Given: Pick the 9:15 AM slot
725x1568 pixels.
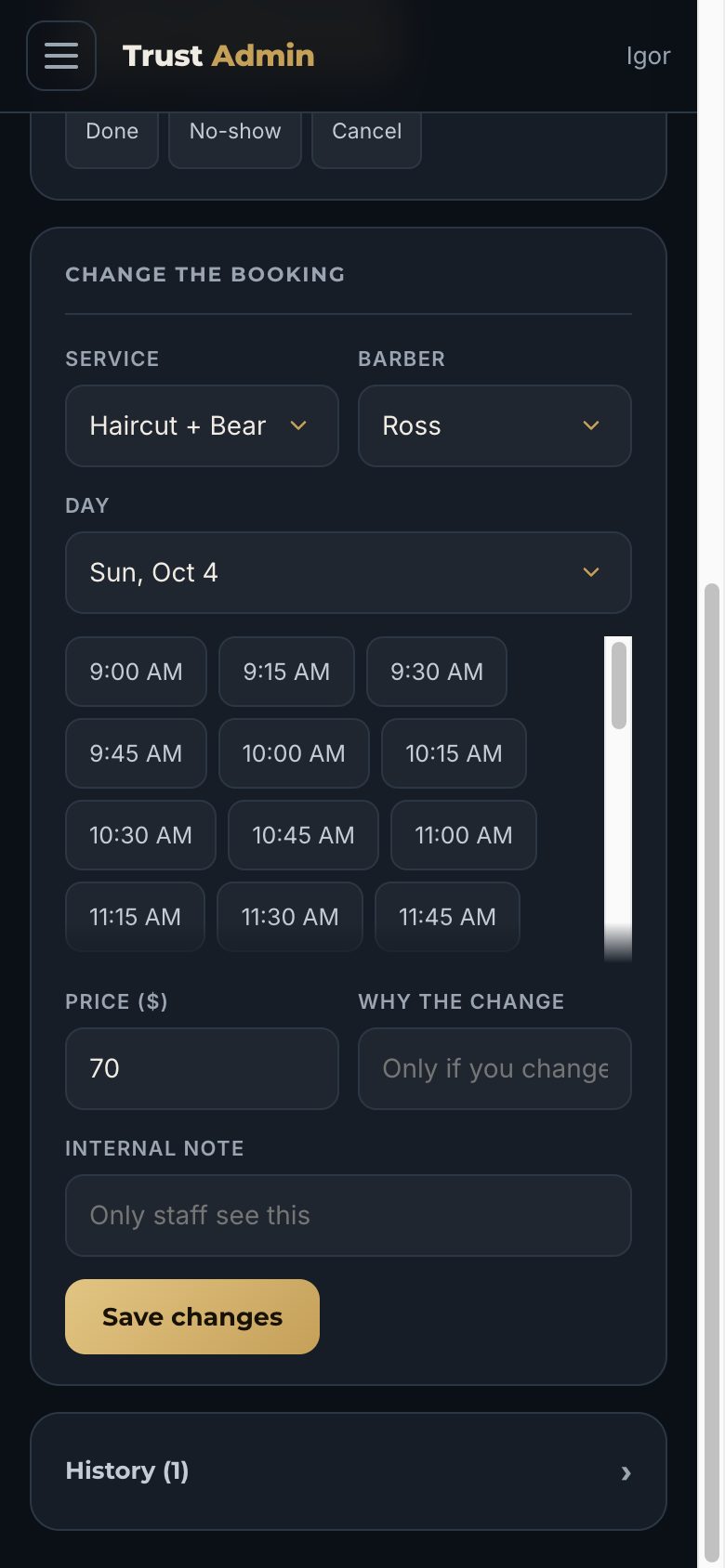Looking at the screenshot, I should click(286, 672).
